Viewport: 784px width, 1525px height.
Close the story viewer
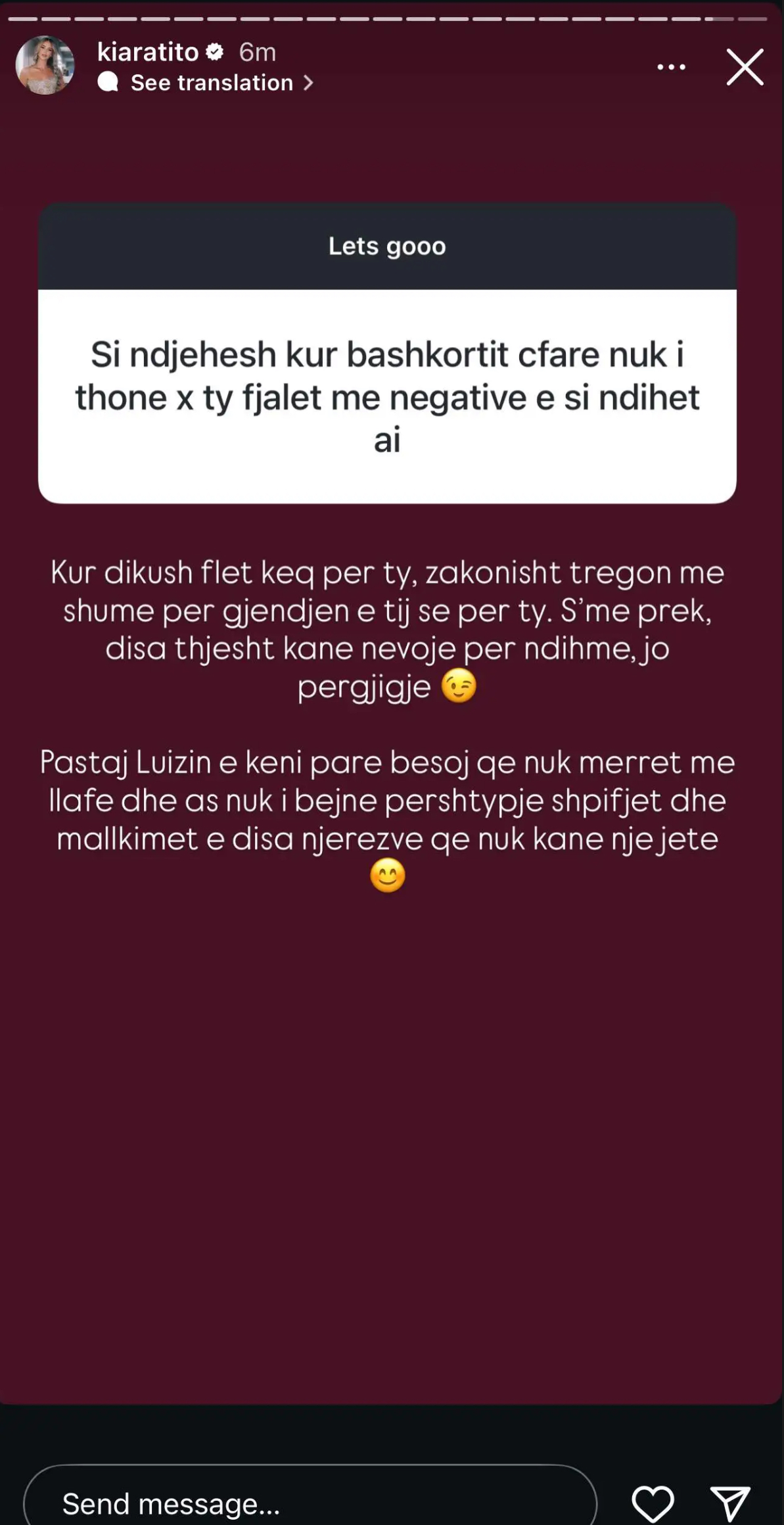coord(745,67)
